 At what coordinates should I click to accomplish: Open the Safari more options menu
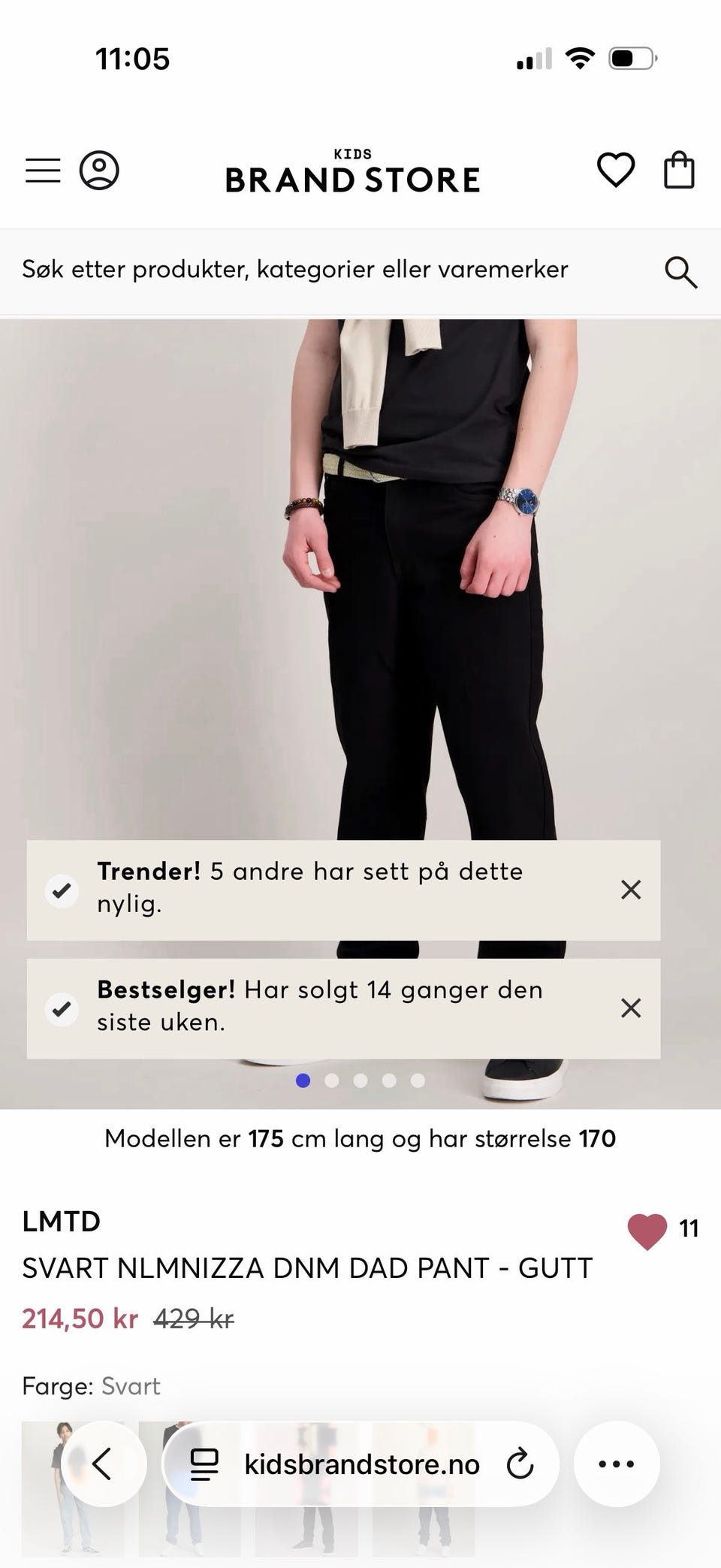[616, 1464]
